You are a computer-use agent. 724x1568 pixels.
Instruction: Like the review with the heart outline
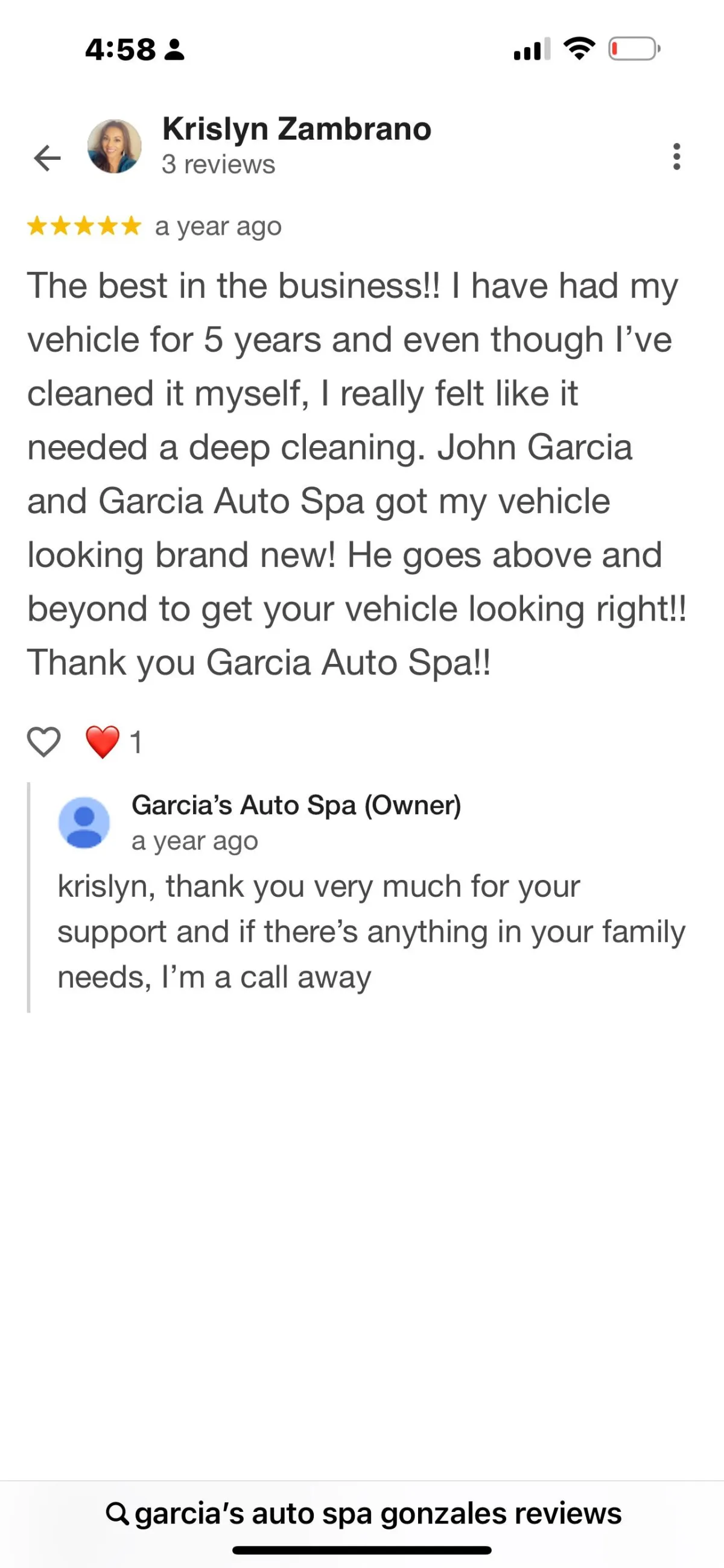pos(44,741)
